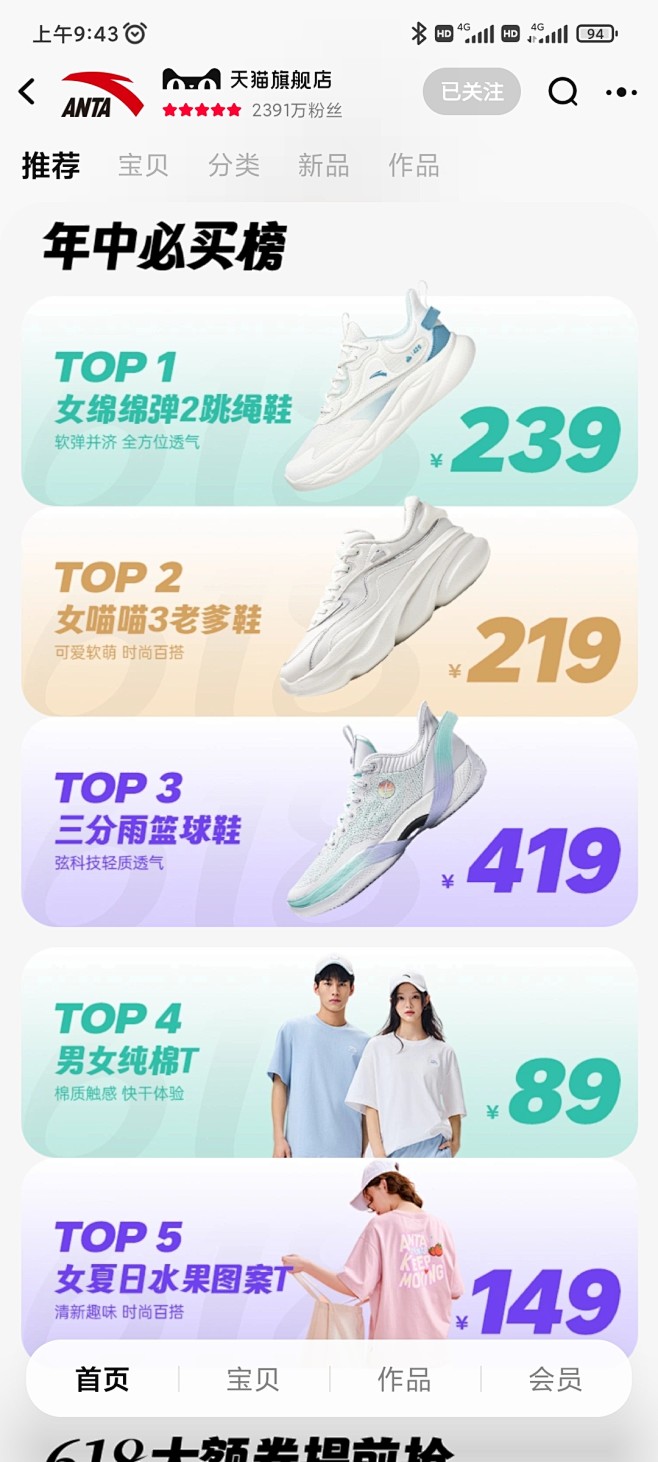Open the 会员 bottom tab
658x1462 pixels.
click(555, 1380)
